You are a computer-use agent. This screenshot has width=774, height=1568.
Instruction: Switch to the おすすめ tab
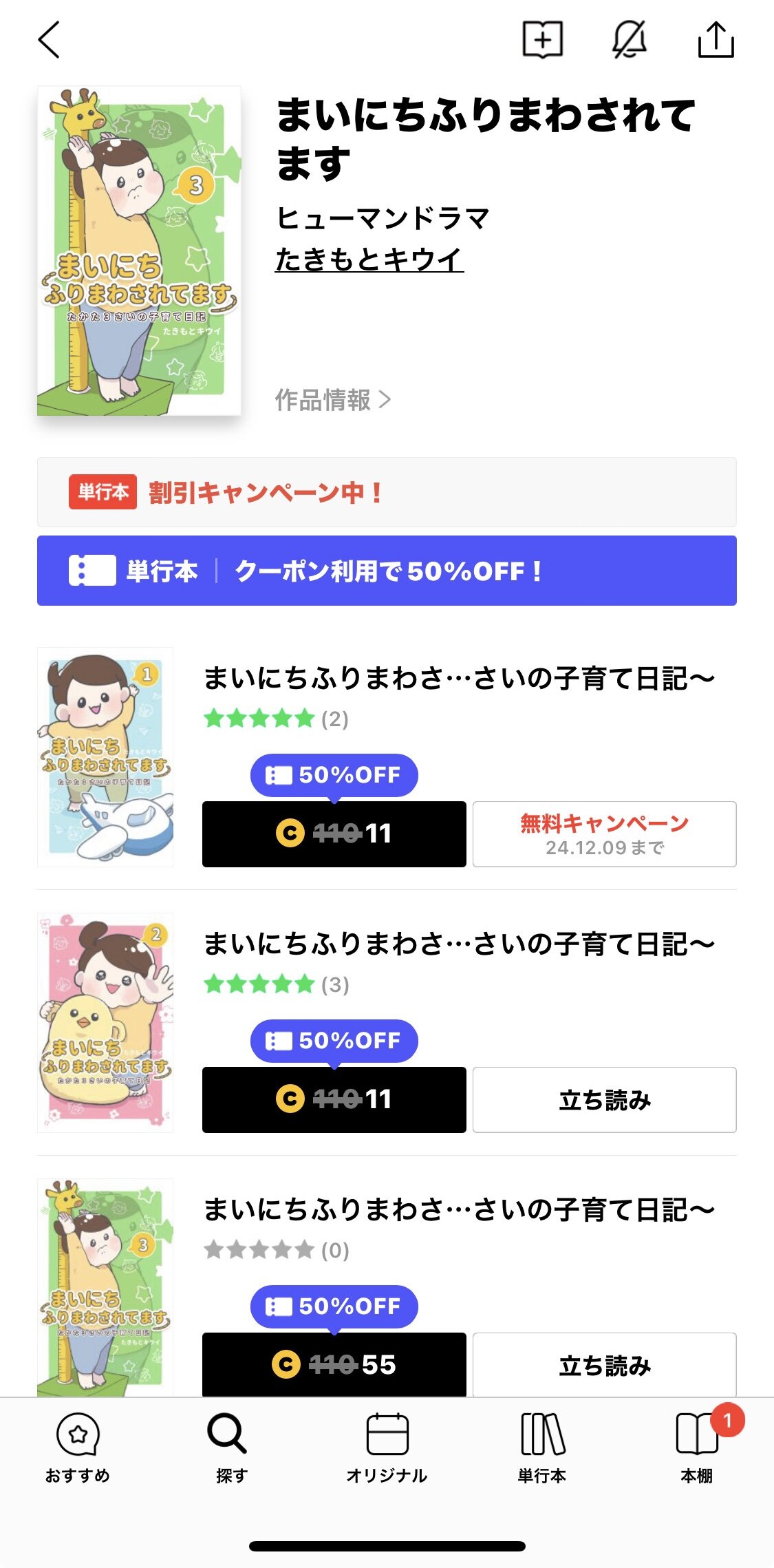(x=78, y=1447)
